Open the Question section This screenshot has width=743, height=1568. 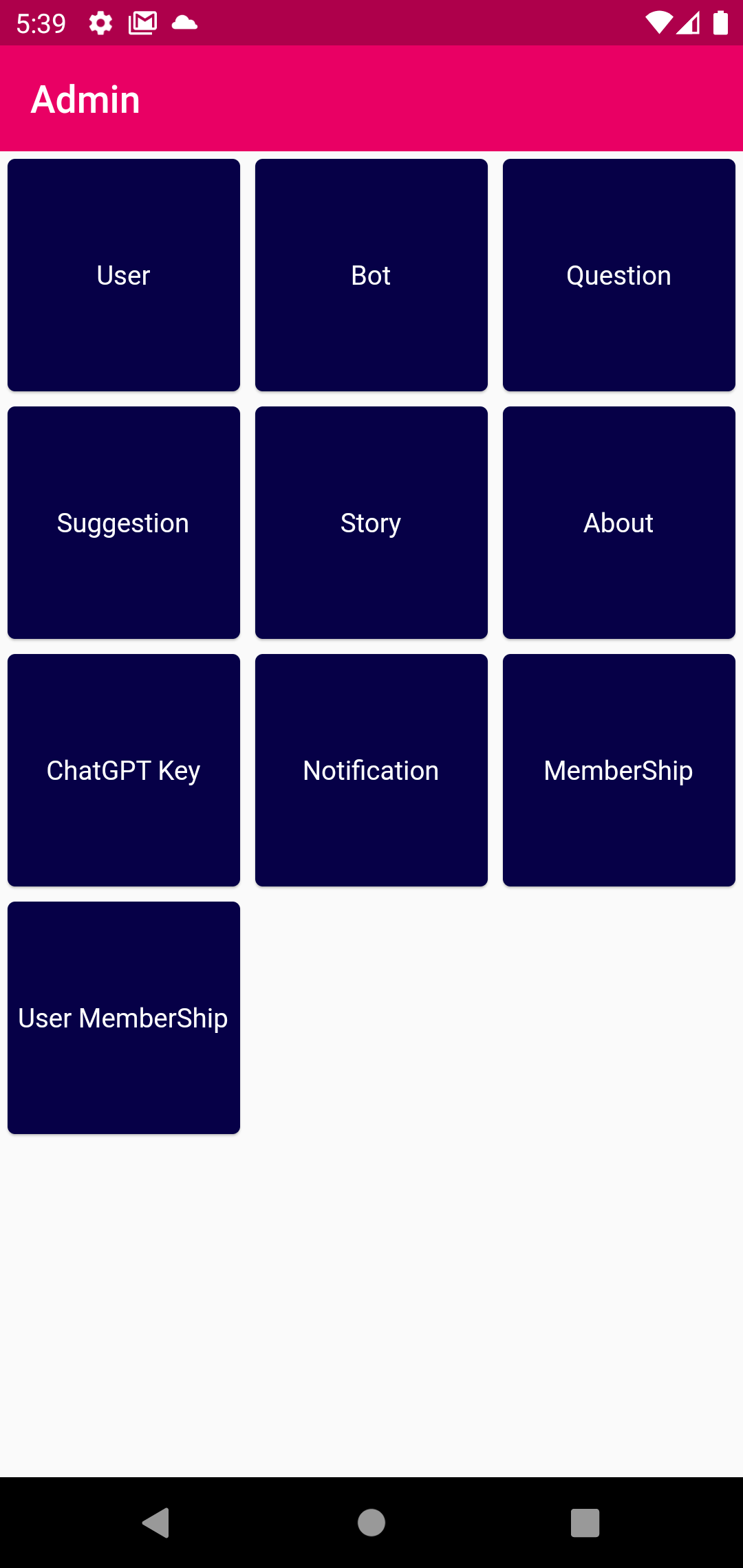[x=619, y=275]
